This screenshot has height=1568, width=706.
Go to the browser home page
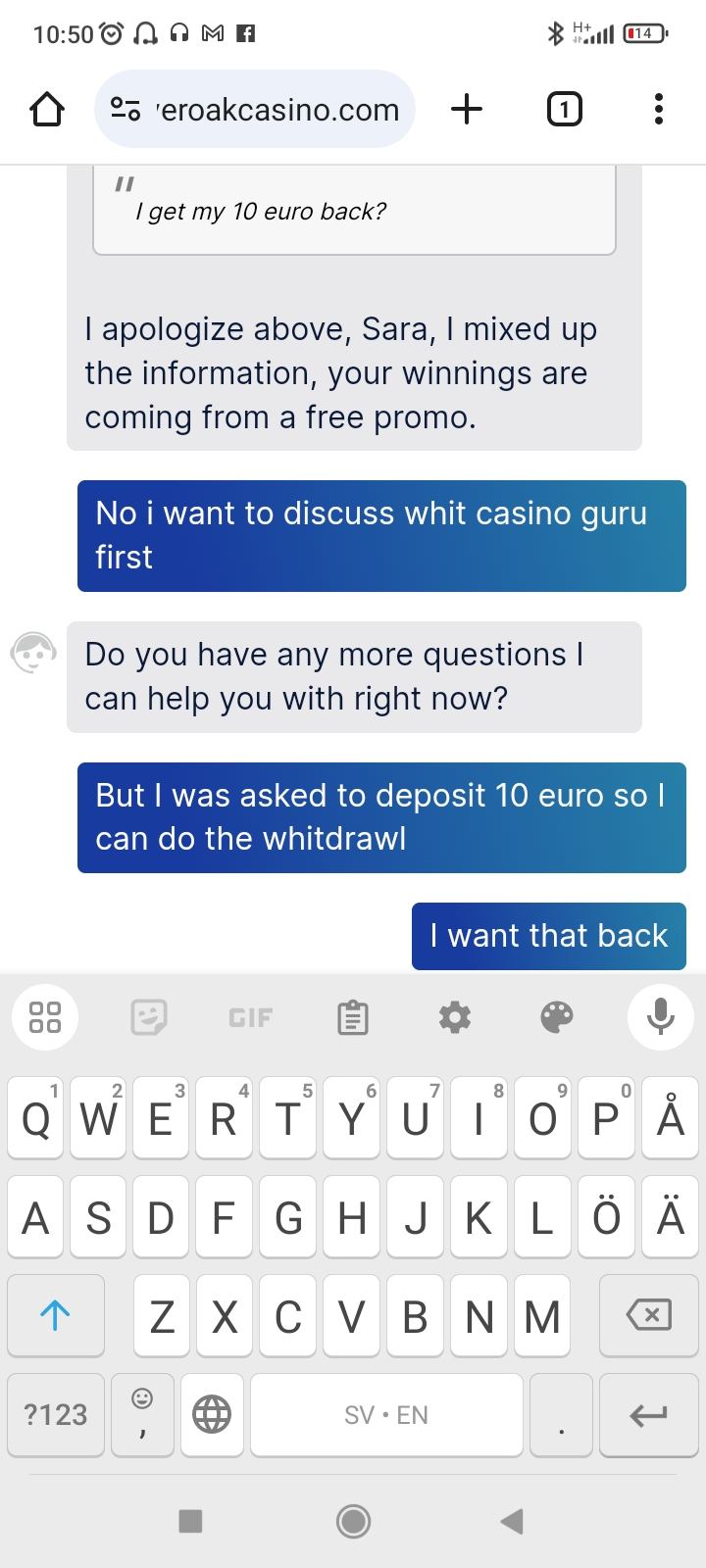click(47, 110)
